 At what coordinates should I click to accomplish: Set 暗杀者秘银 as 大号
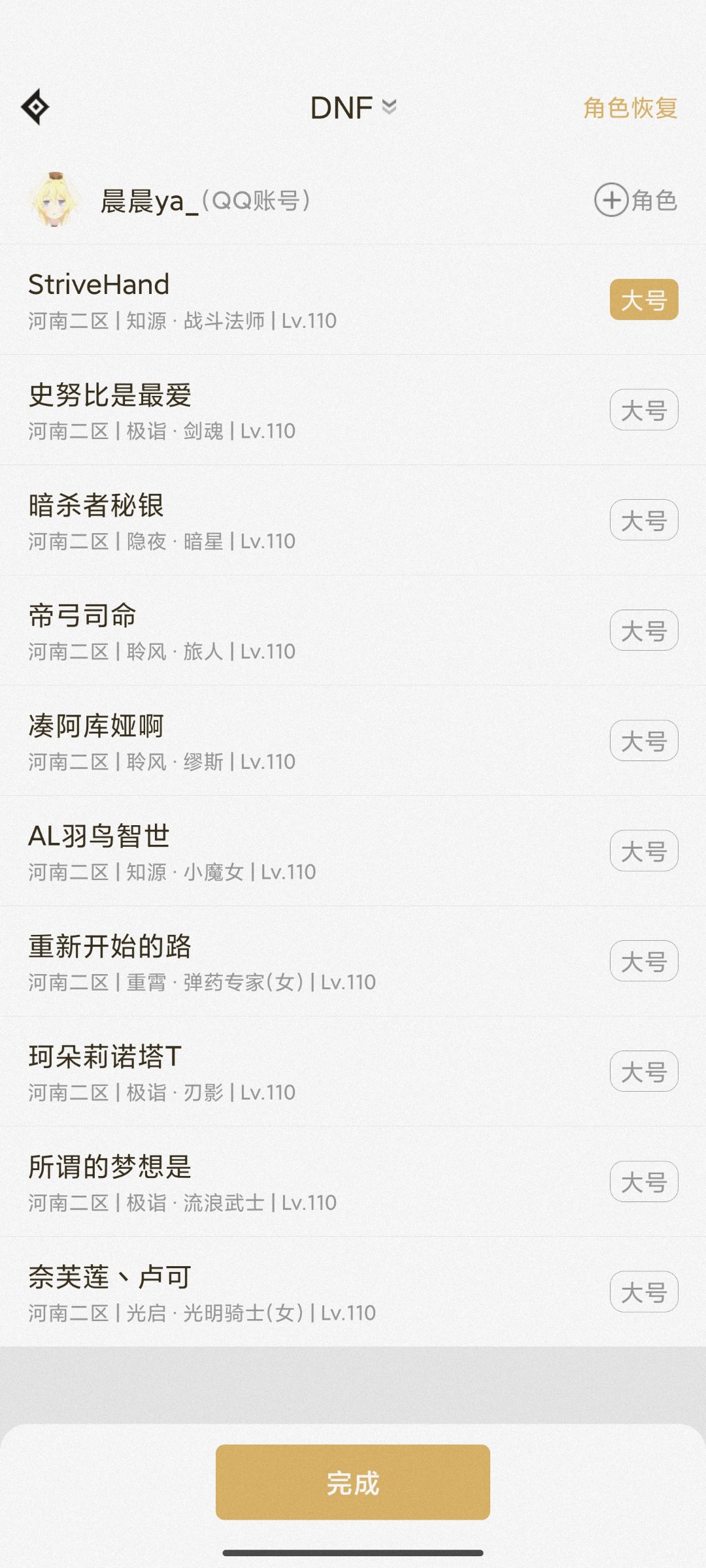644,521
